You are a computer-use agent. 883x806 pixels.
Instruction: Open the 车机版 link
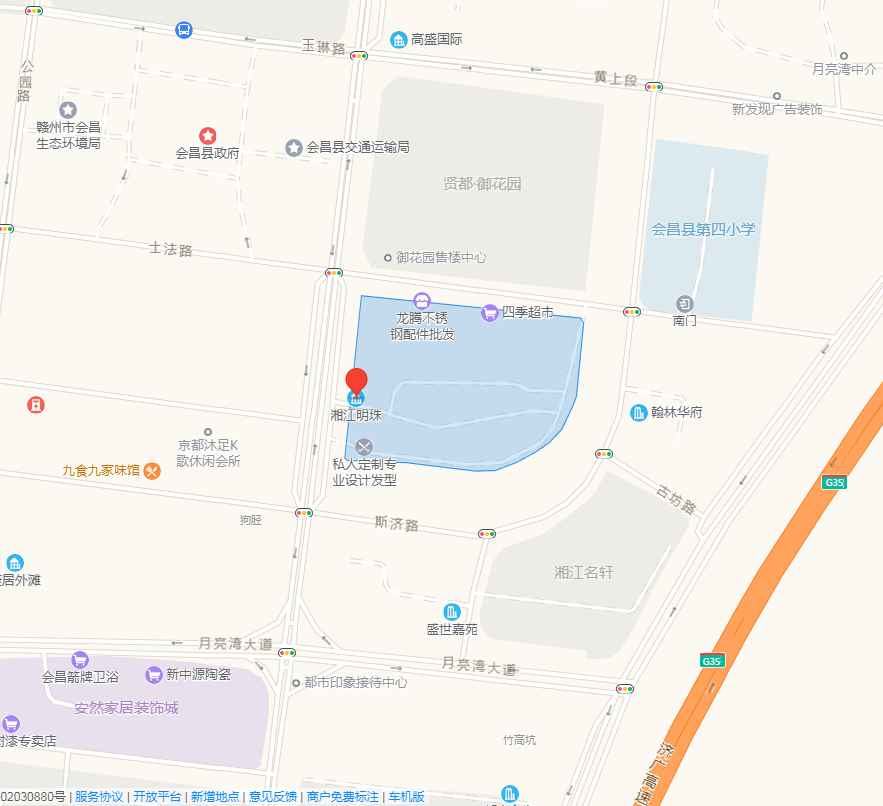point(406,797)
